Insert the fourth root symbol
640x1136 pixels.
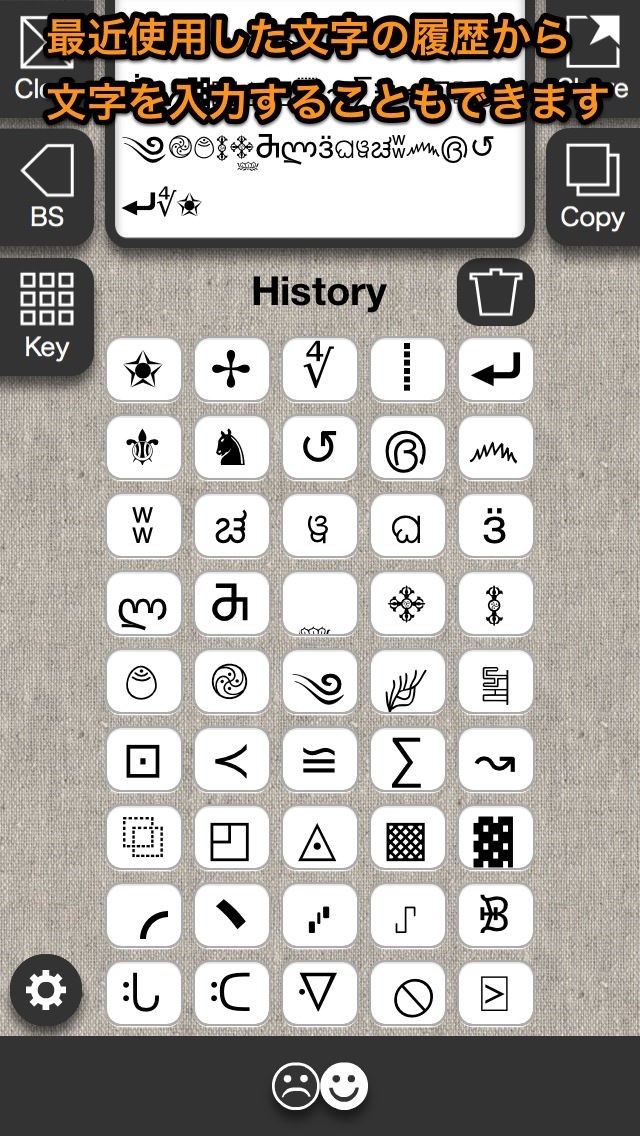click(319, 369)
